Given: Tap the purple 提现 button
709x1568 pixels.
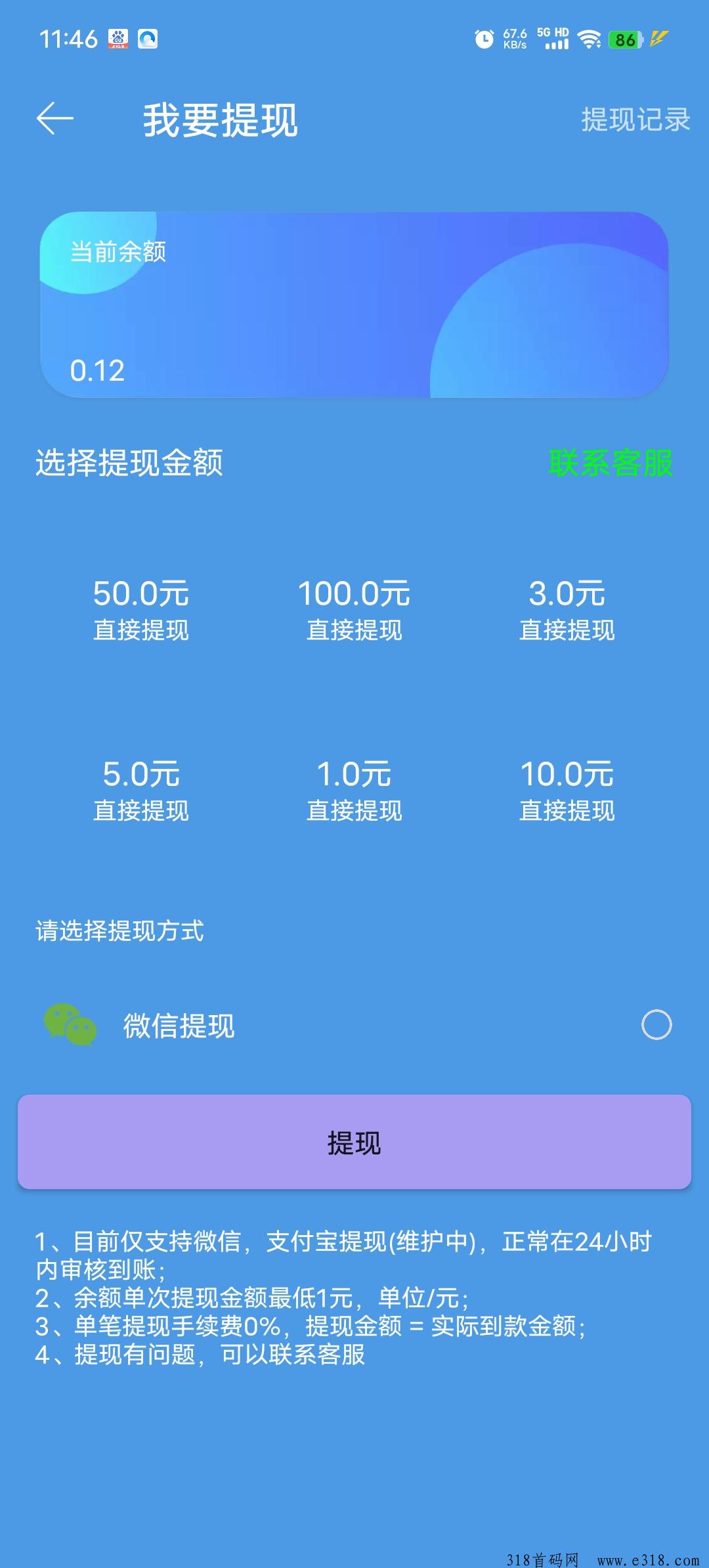Looking at the screenshot, I should click(354, 1142).
